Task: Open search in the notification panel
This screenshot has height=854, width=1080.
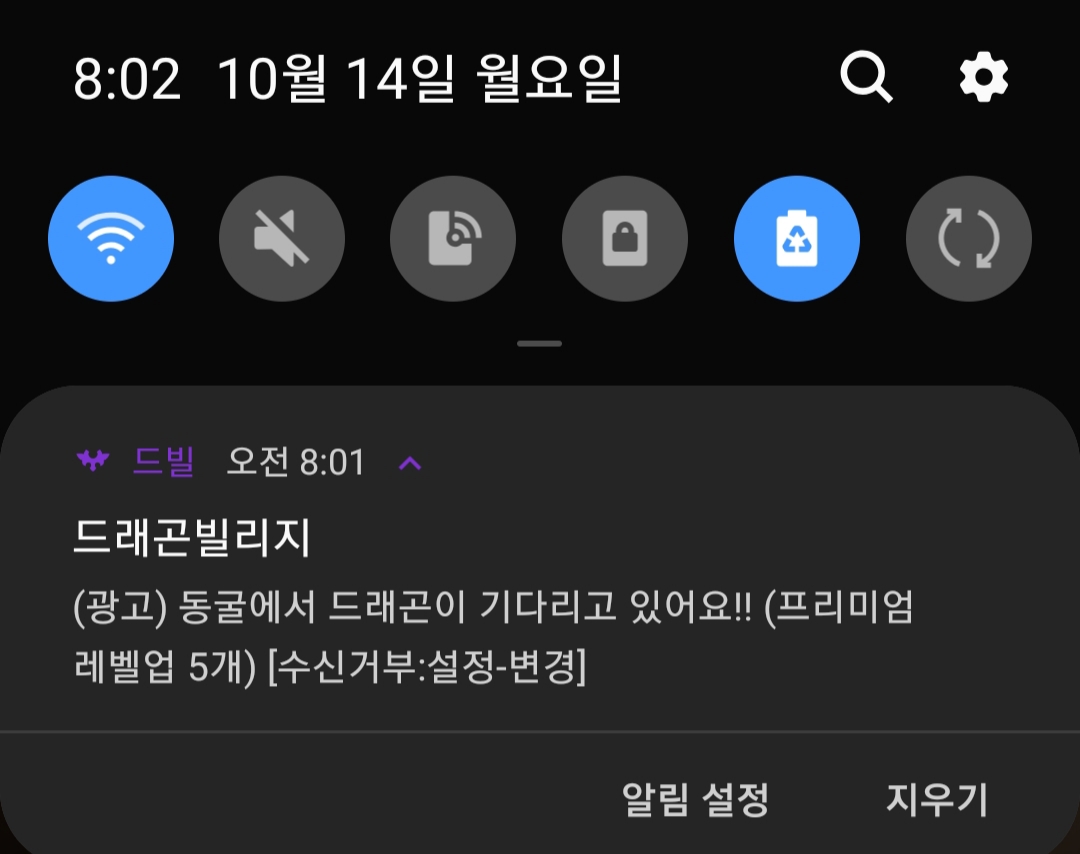Action: (865, 78)
